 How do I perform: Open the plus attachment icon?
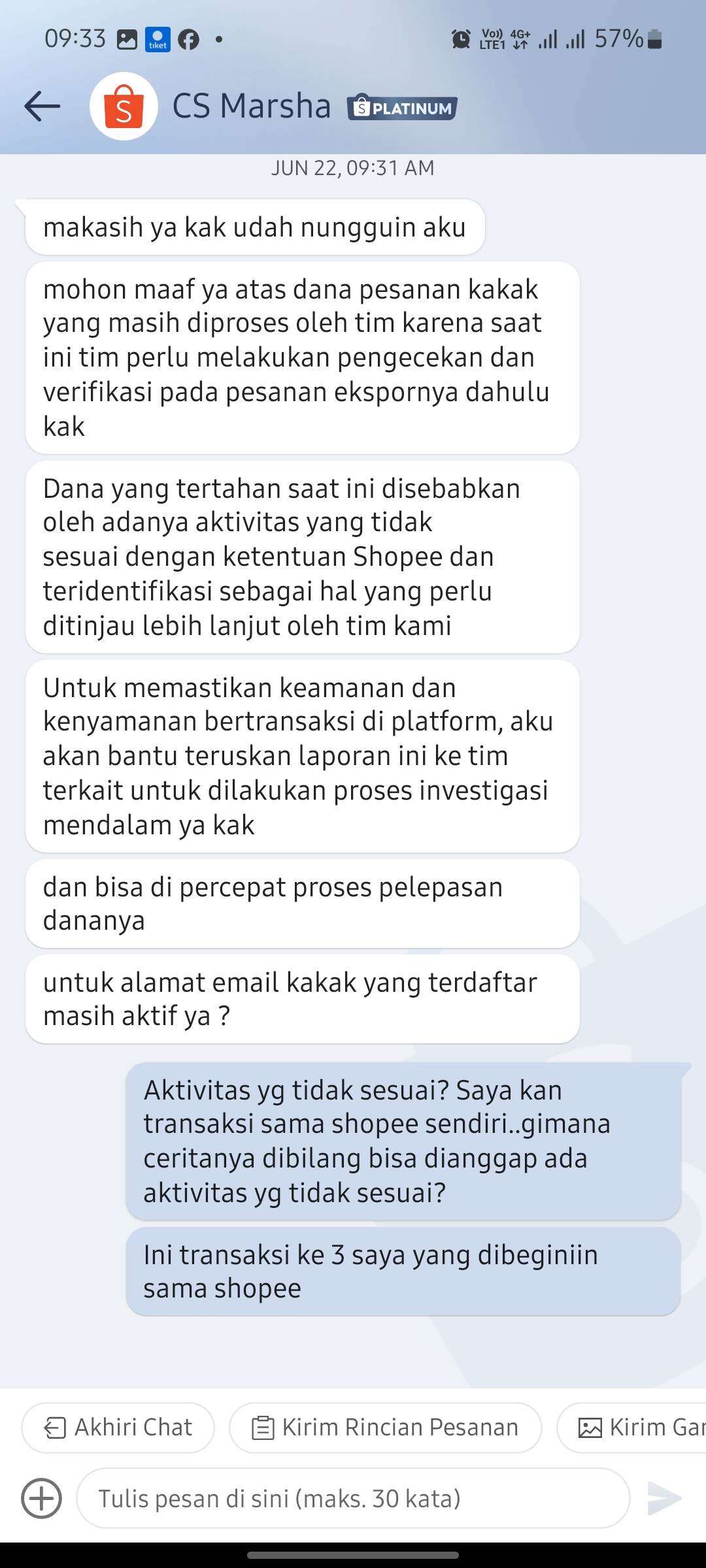(x=42, y=1498)
